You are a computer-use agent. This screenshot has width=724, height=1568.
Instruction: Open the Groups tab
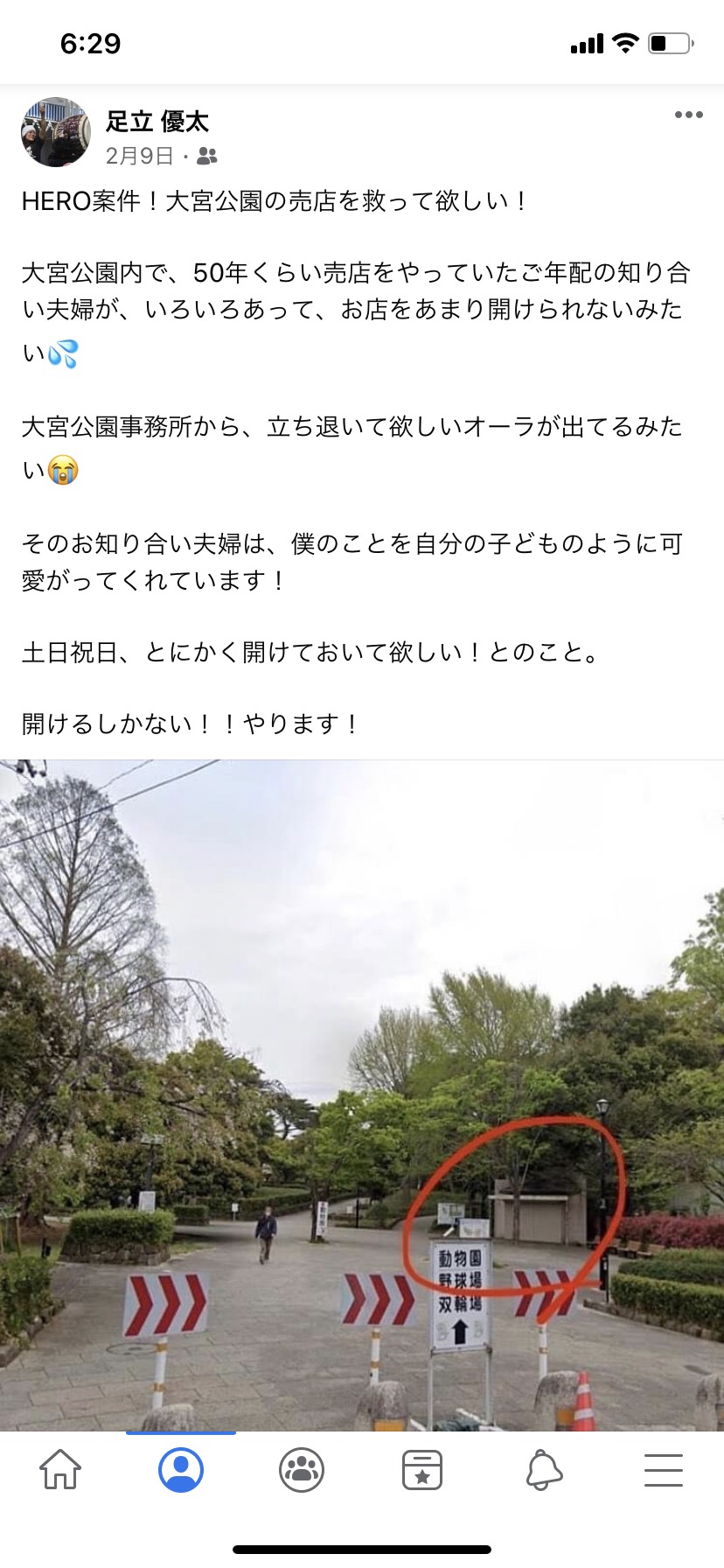click(302, 1469)
